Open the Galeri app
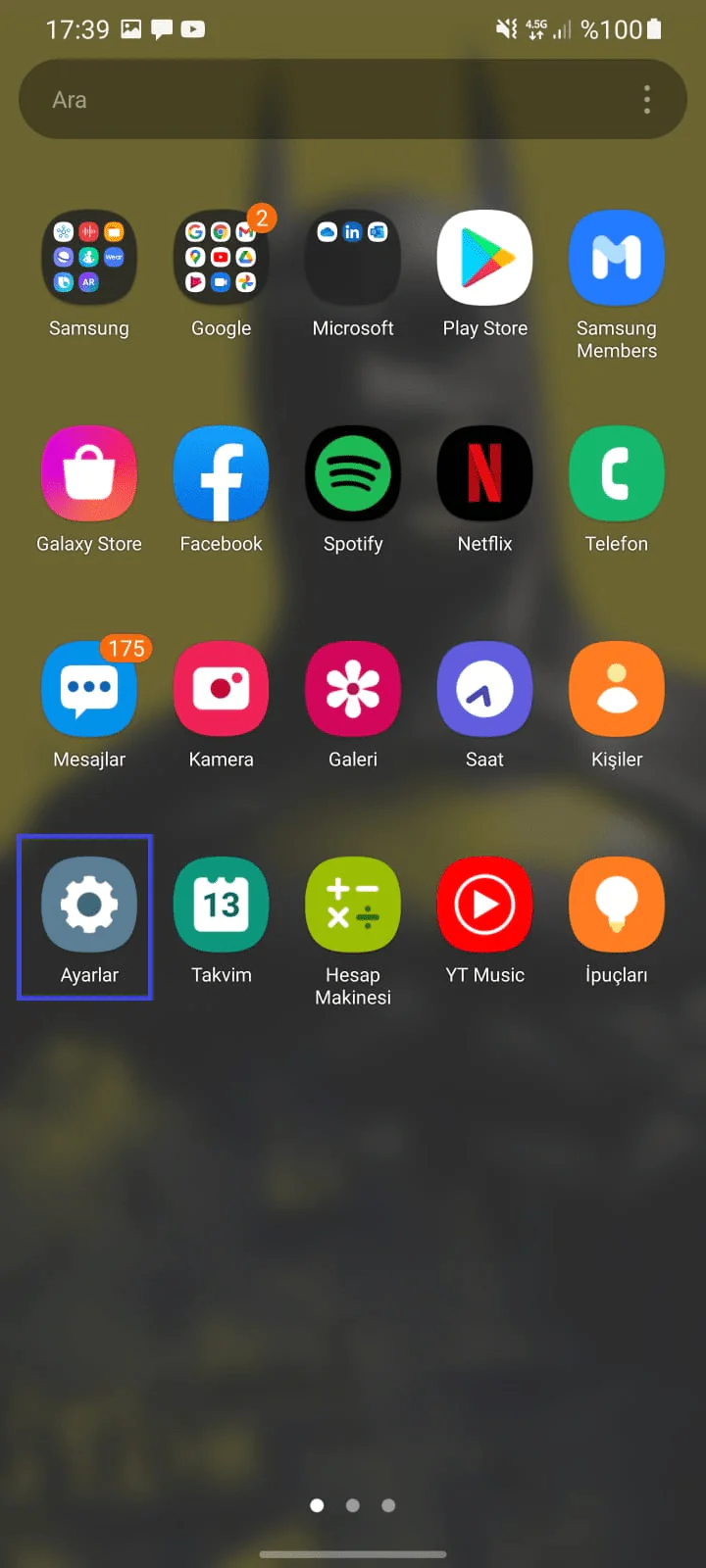Viewport: 706px width, 1568px height. tap(353, 689)
